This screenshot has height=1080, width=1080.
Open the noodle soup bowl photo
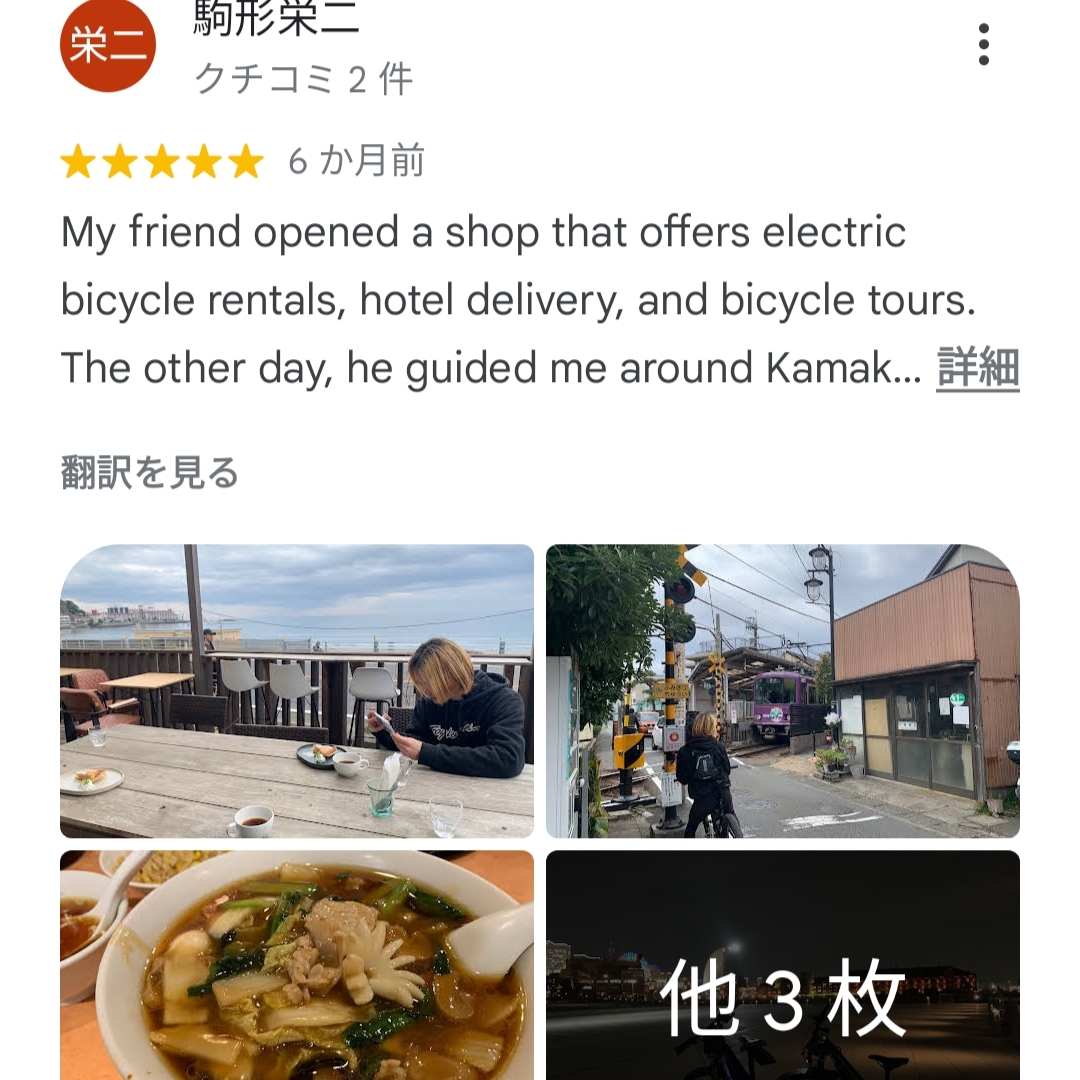297,964
